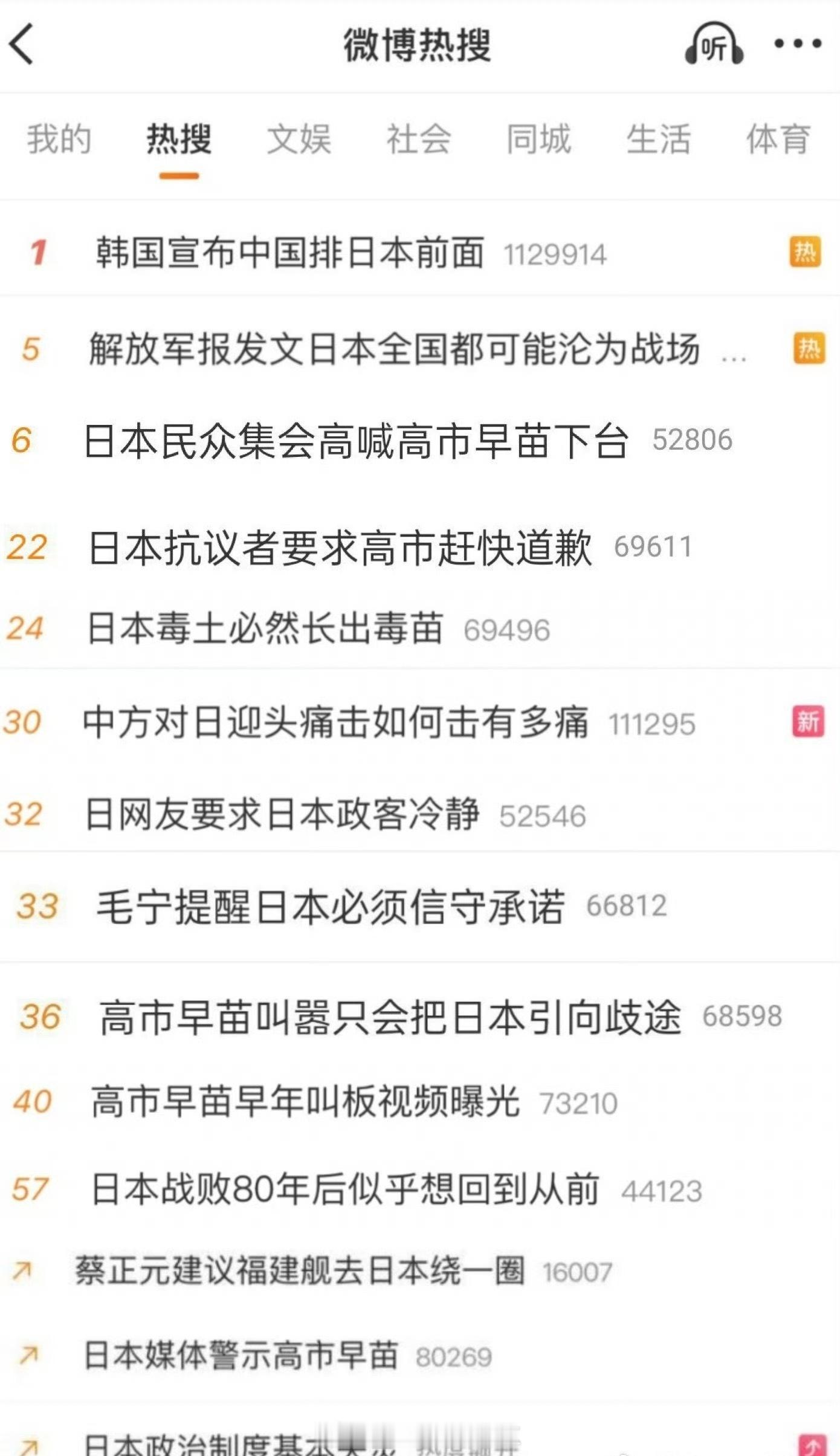This screenshot has height=1456, width=840.
Task: Open the 同城 tab
Action: point(538,139)
